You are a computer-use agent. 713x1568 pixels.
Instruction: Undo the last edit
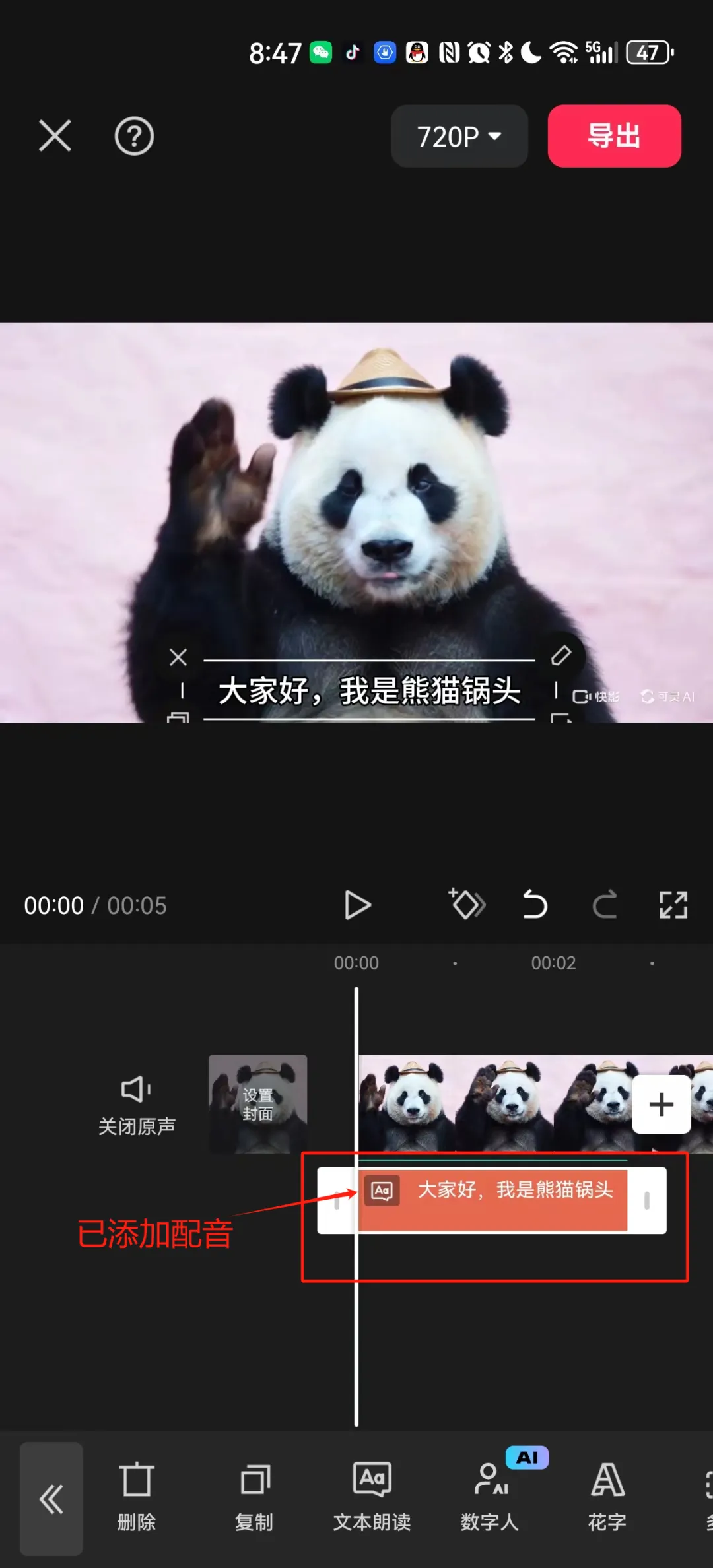click(x=535, y=904)
